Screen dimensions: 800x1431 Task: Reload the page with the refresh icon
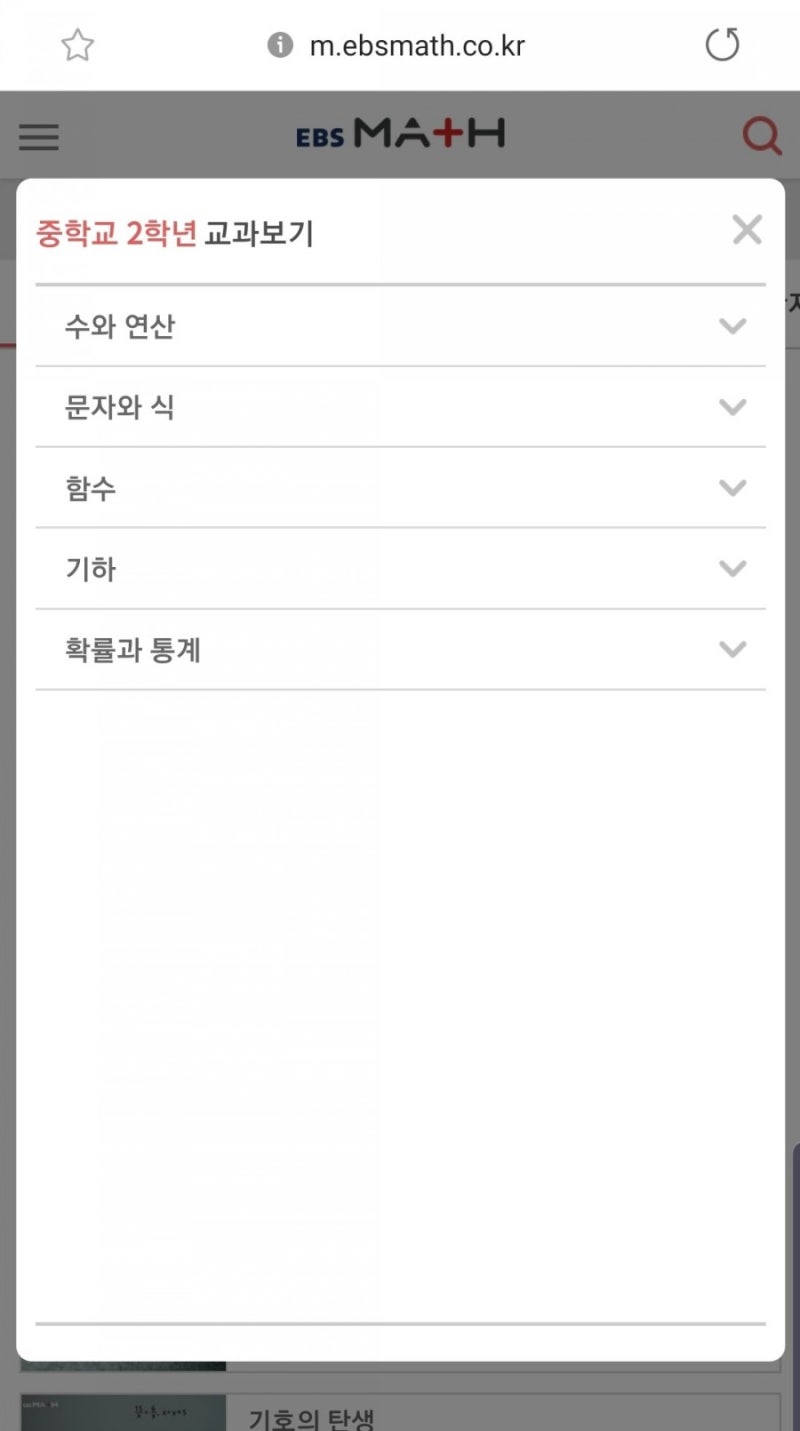[x=722, y=45]
